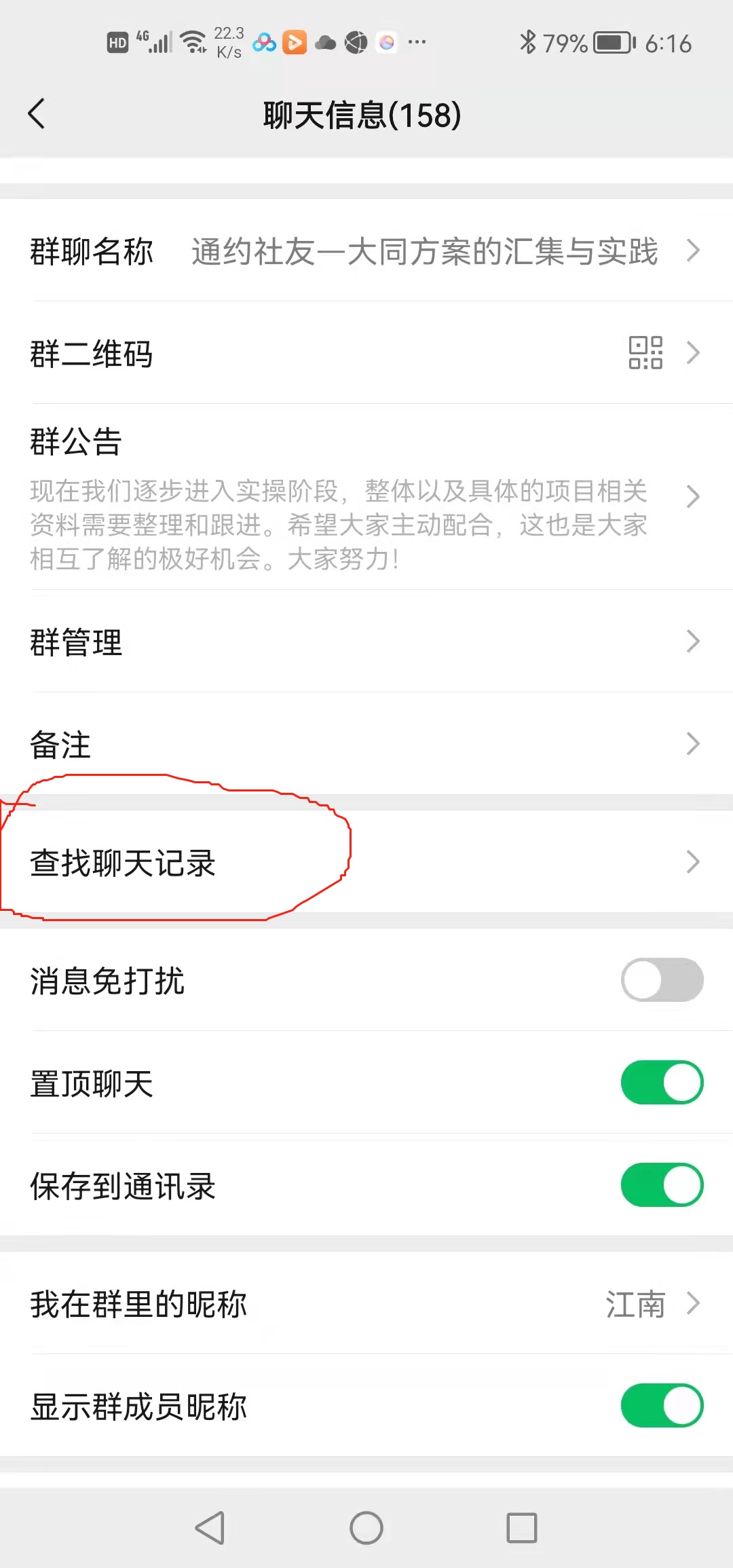Tap the system home button

tap(366, 1528)
